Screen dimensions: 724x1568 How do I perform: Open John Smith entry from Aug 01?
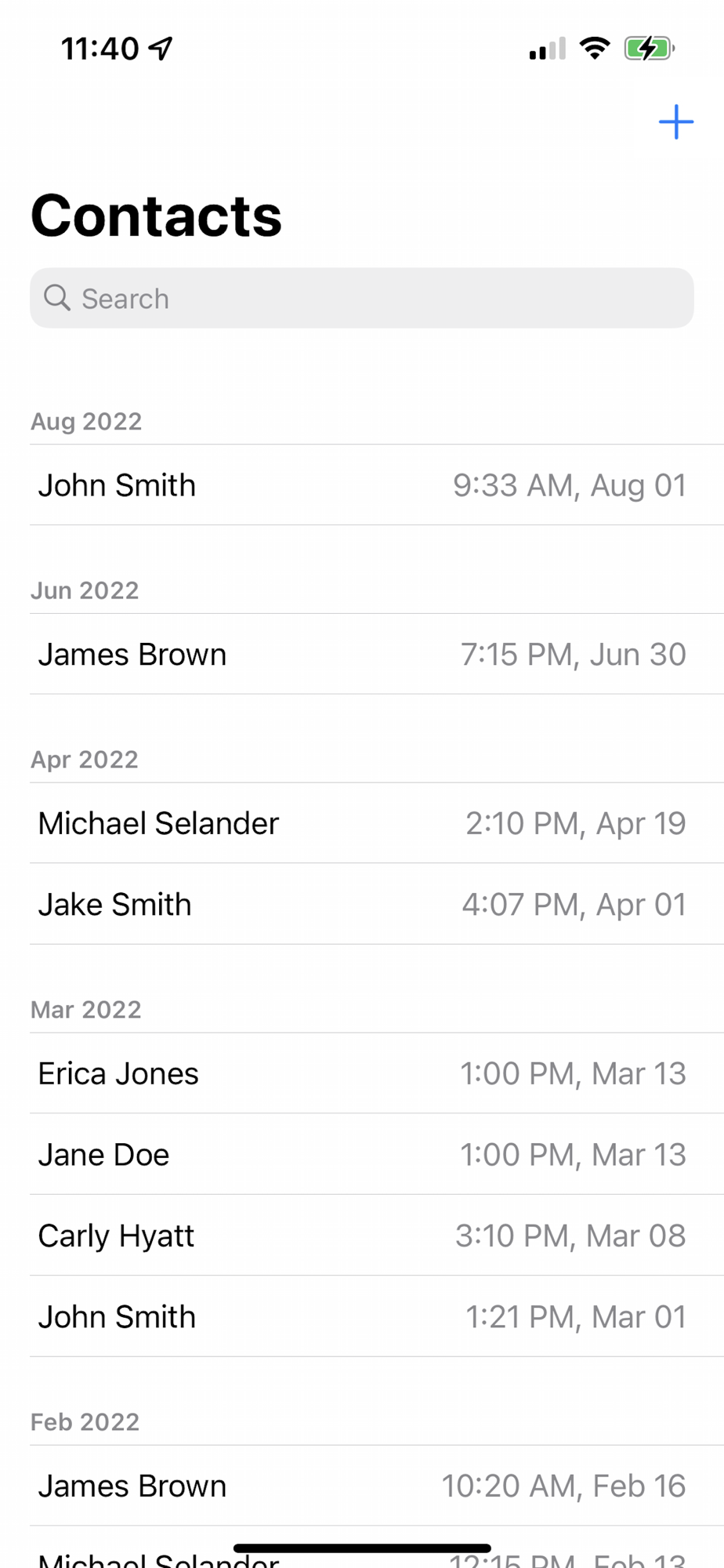[377, 485]
